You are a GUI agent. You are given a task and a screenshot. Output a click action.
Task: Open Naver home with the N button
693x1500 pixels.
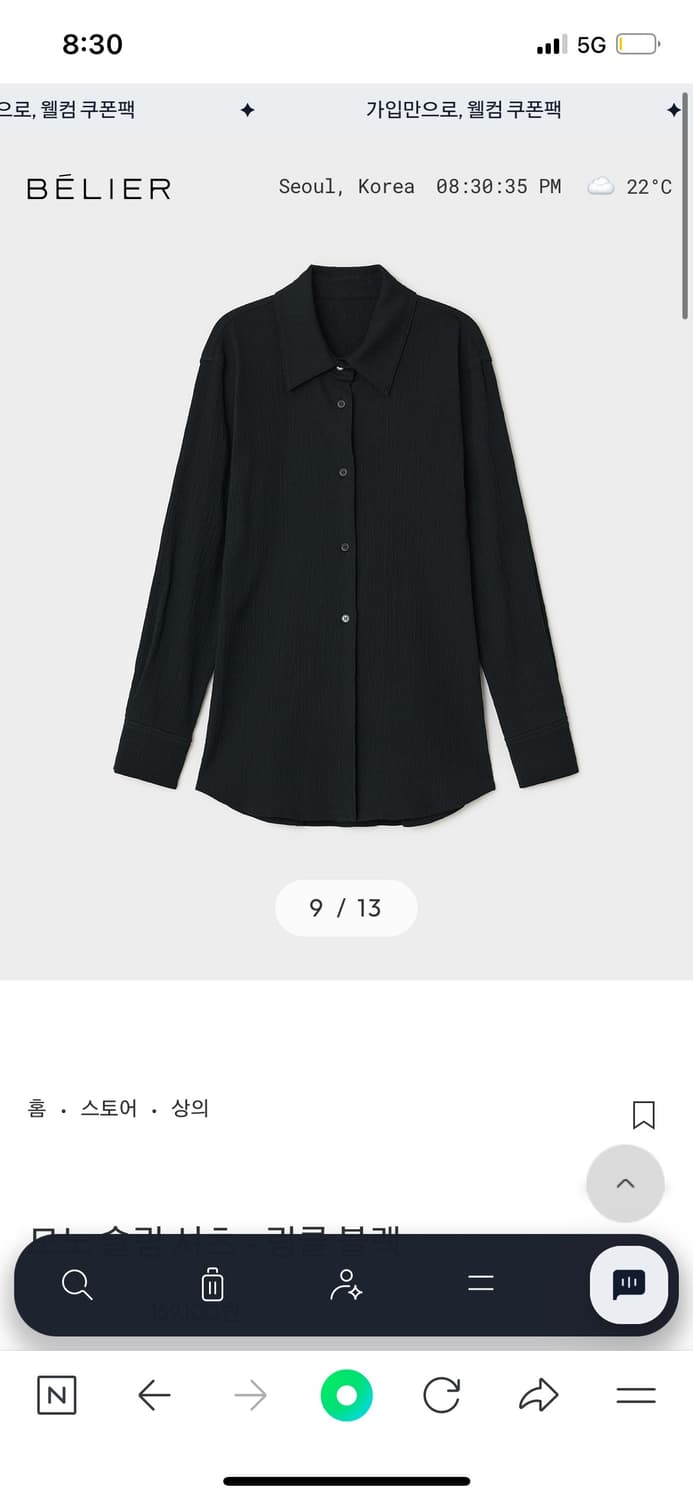coord(56,1395)
